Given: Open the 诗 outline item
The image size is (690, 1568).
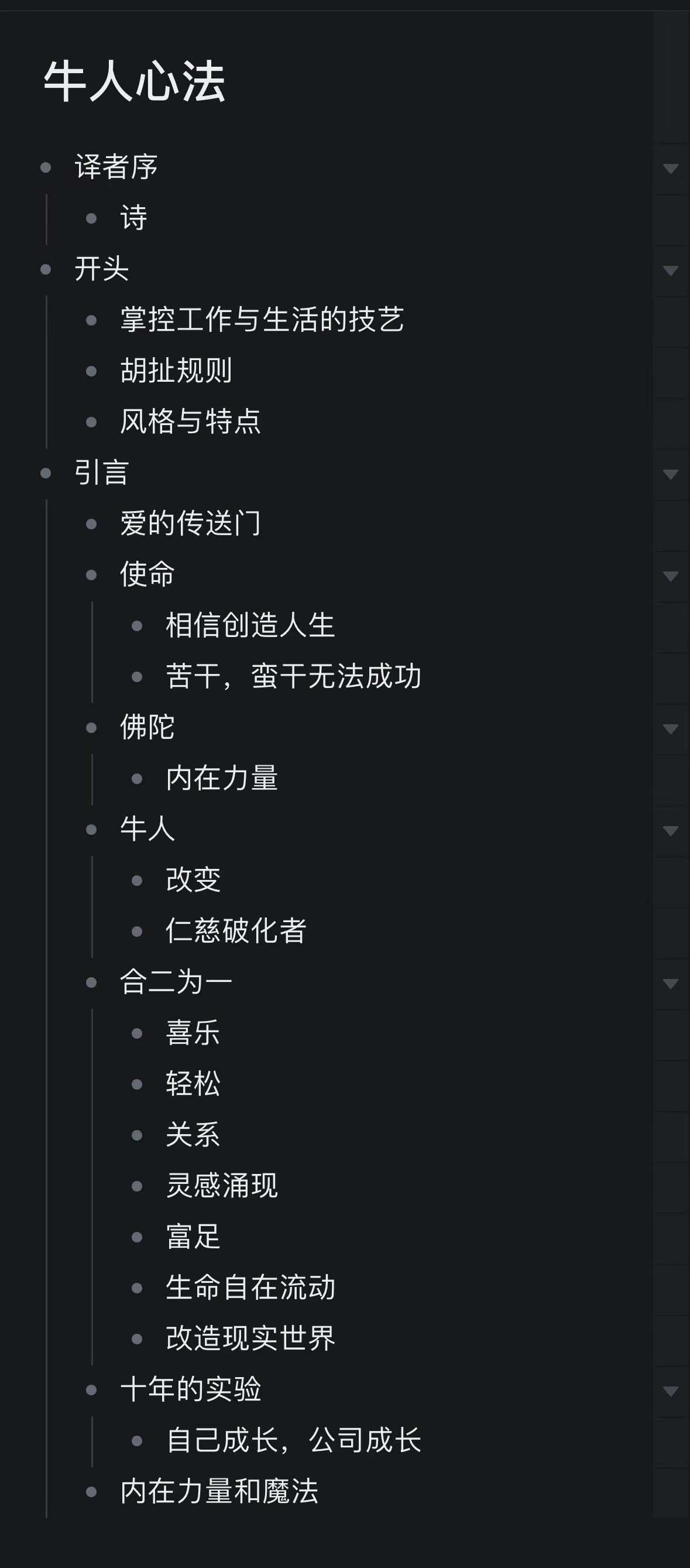Looking at the screenshot, I should [133, 217].
